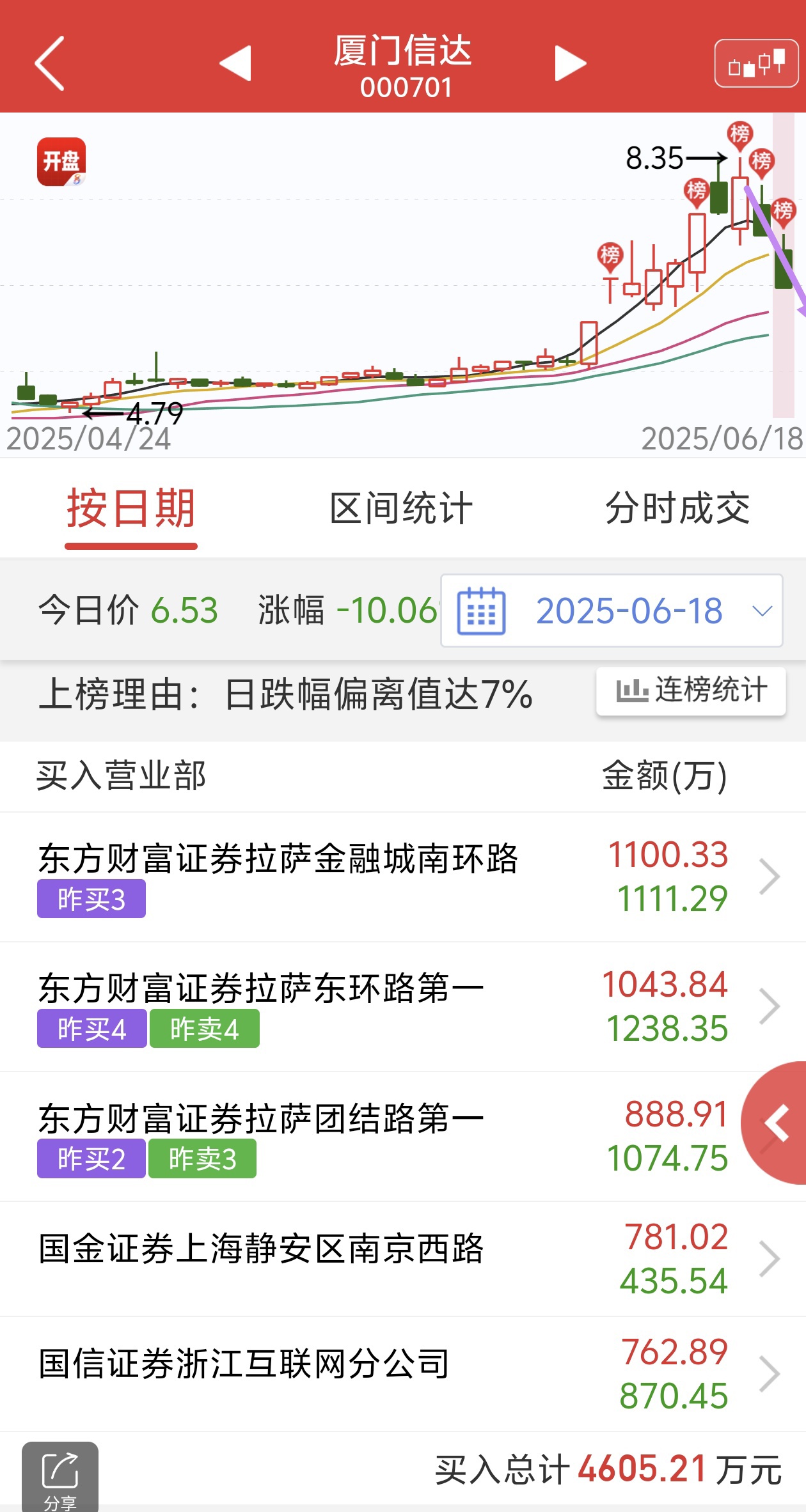Open the 2025-06-18 date picker
This screenshot has width=806, height=1512.
[612, 611]
